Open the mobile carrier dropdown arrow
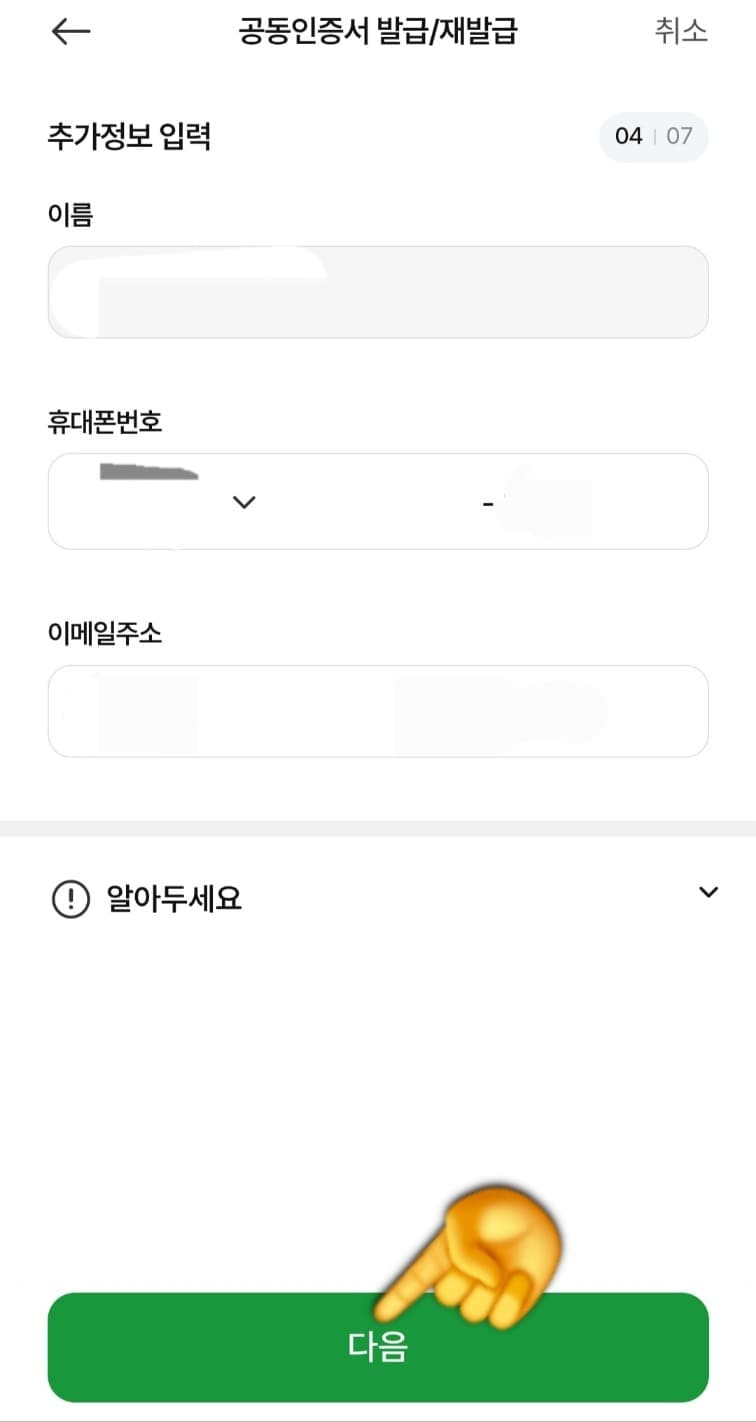 point(244,503)
